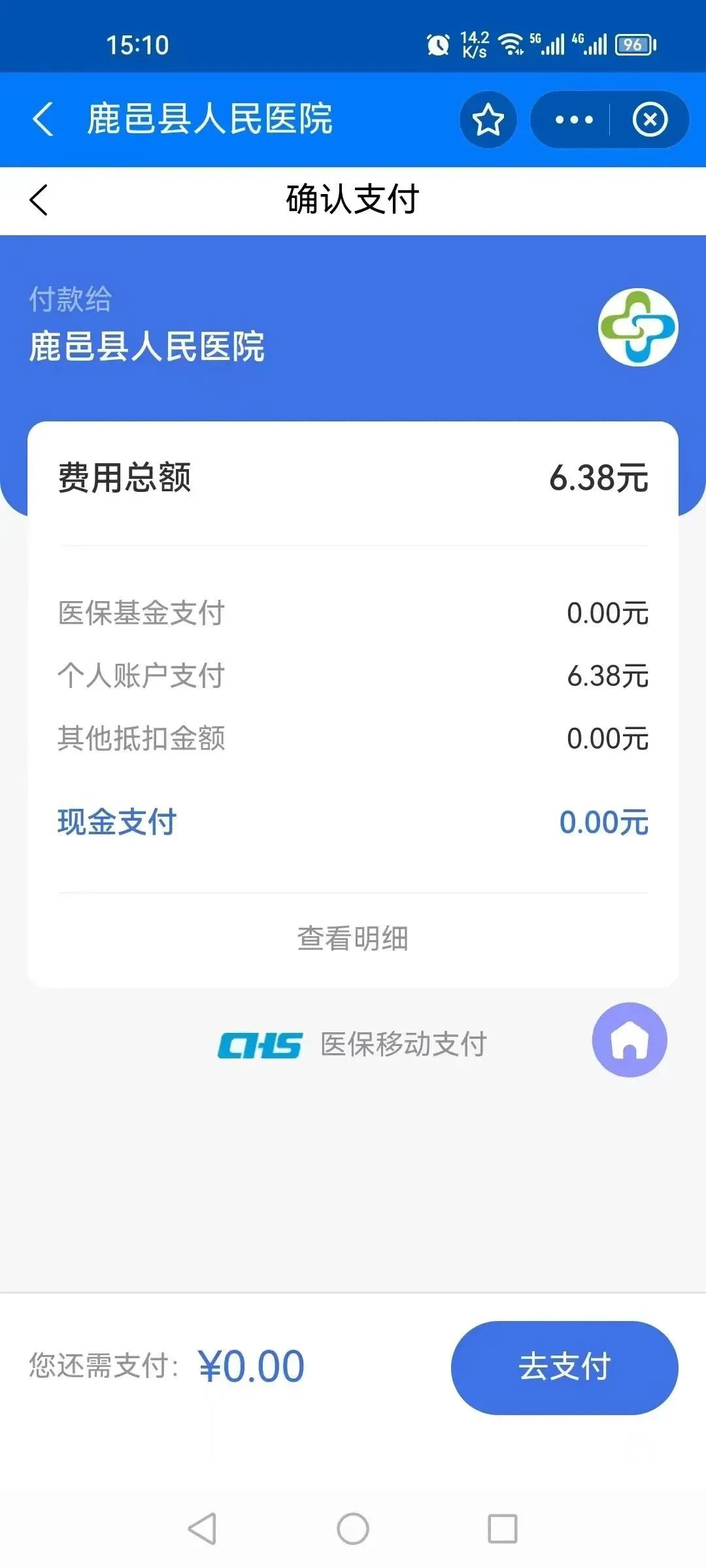Close the mini program
The width and height of the screenshot is (706, 1568).
[650, 120]
